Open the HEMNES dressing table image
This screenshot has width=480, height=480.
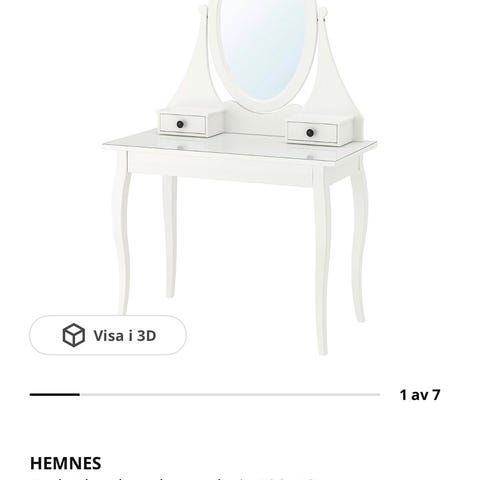pyautogui.click(x=240, y=177)
